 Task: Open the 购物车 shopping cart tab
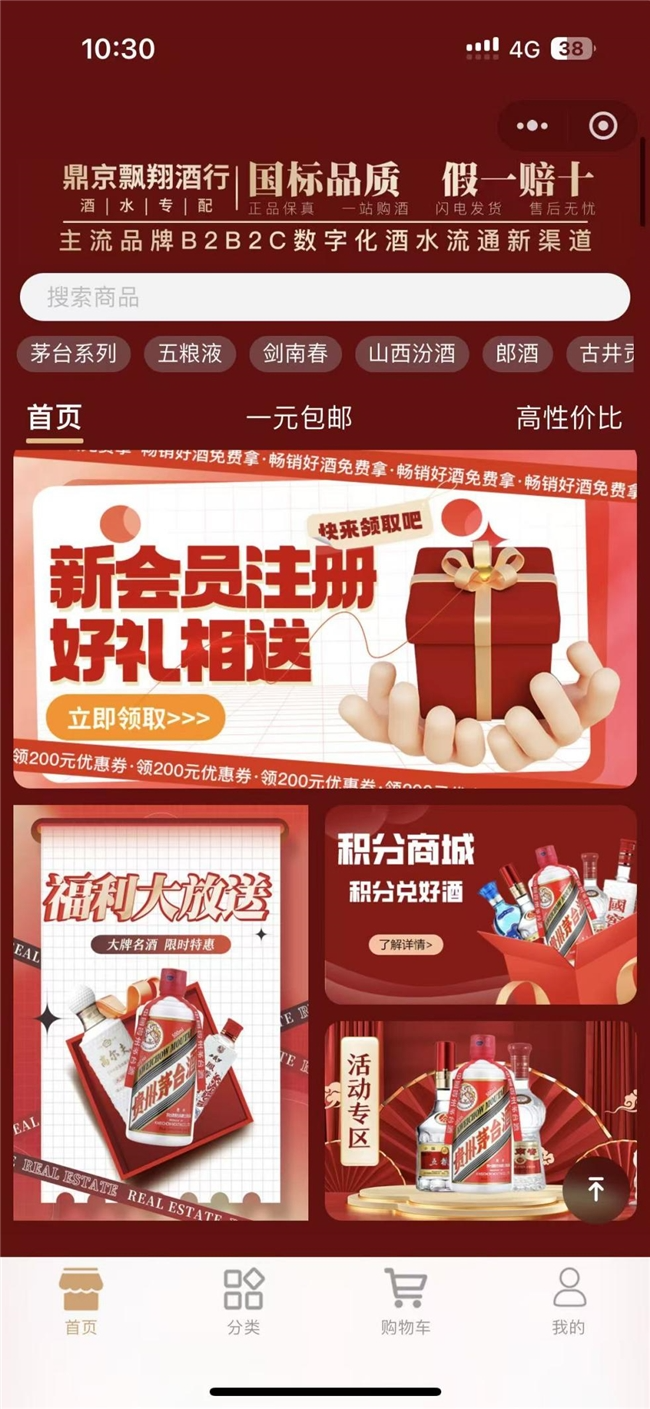[405, 1301]
